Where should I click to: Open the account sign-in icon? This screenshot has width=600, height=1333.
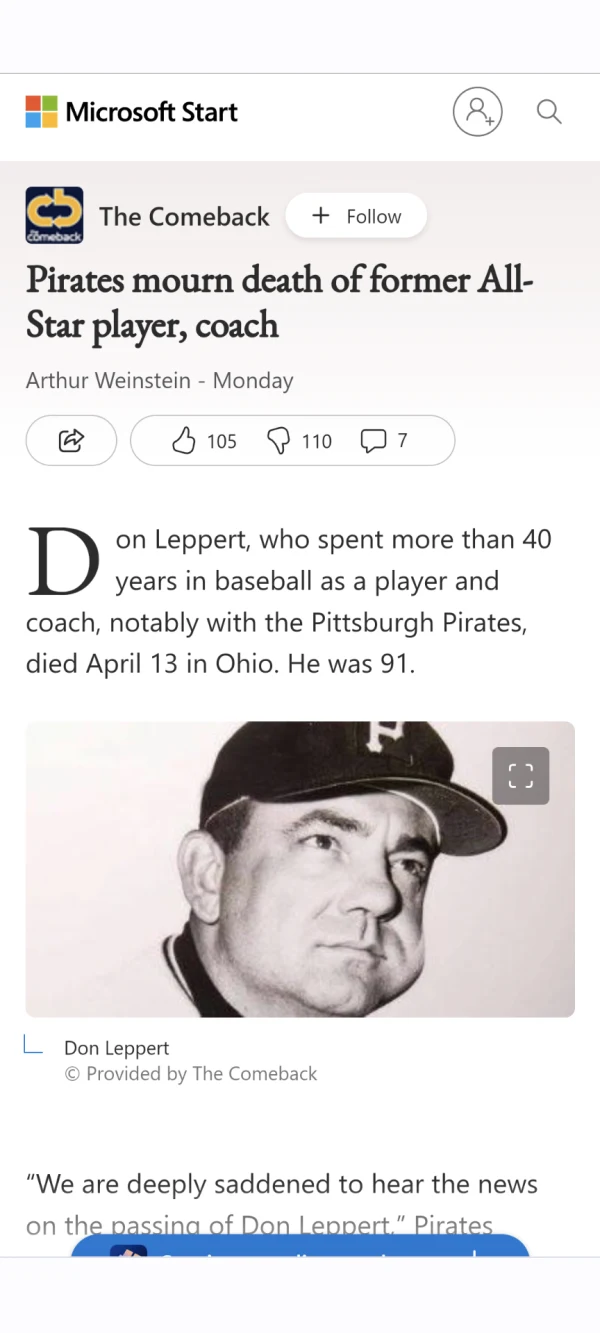click(477, 111)
